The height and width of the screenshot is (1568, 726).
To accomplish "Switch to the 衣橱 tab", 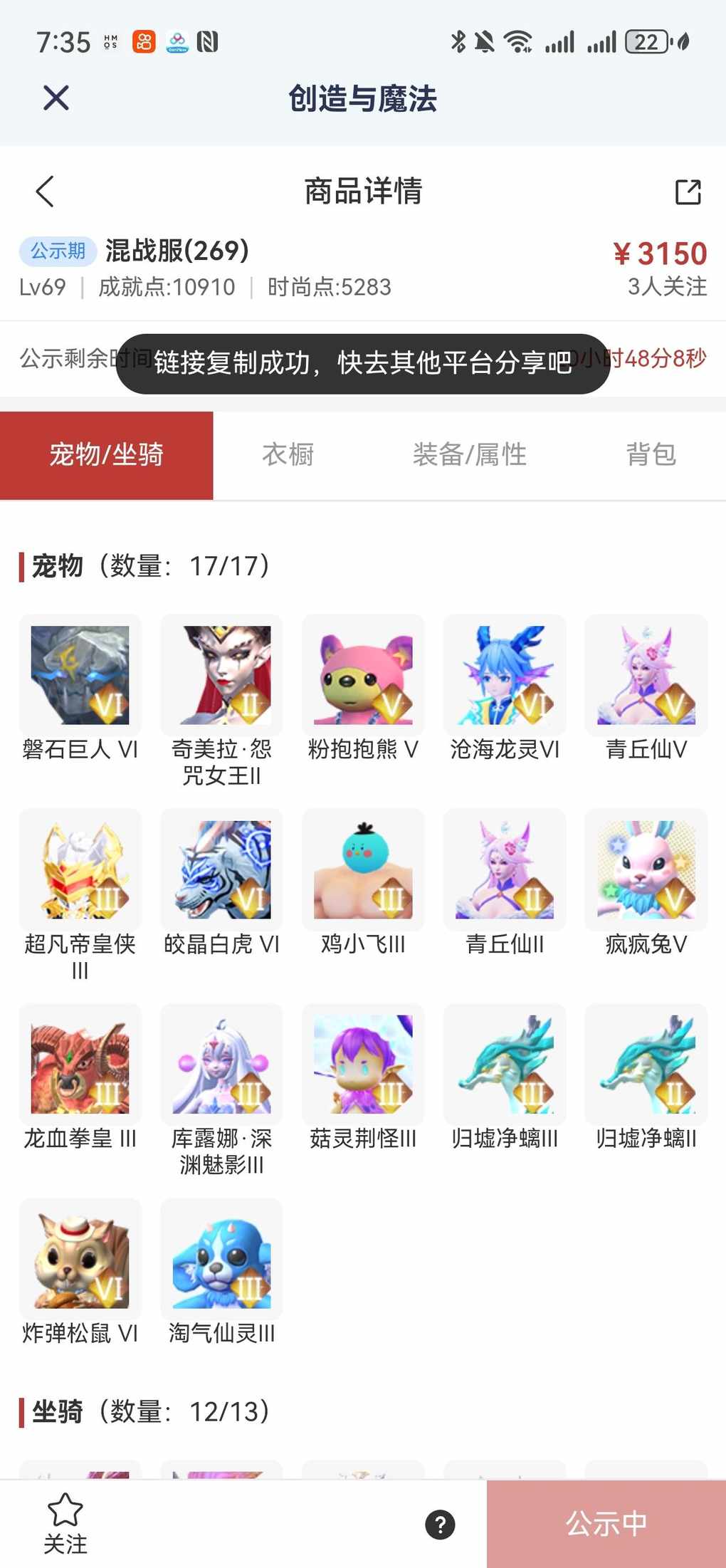I will (288, 455).
